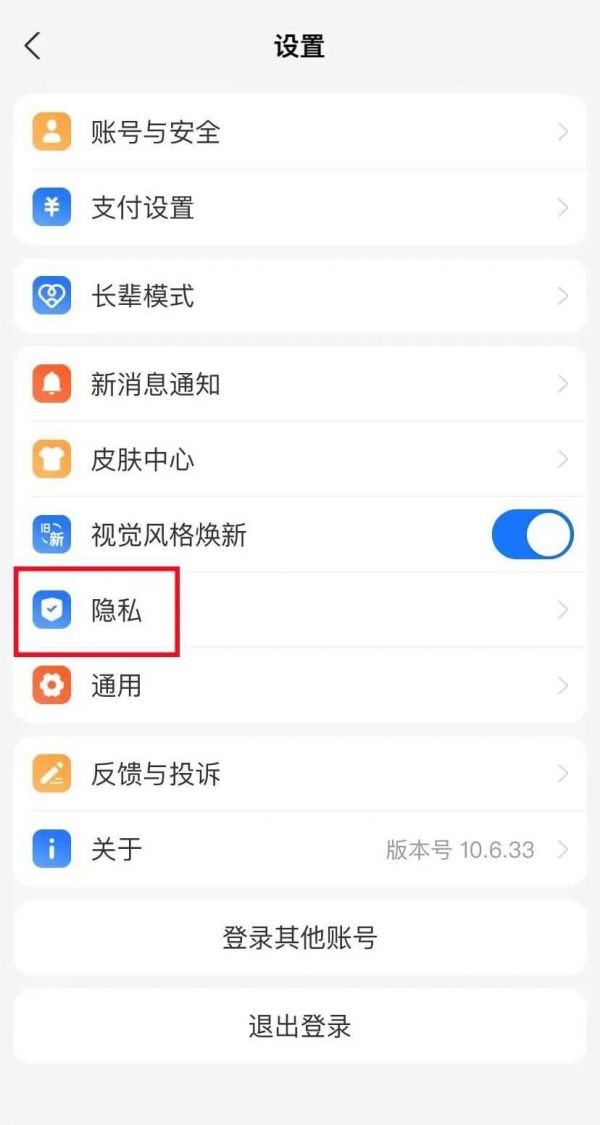
Task: Toggle off 视觉风格焕新 switch
Action: click(x=532, y=535)
